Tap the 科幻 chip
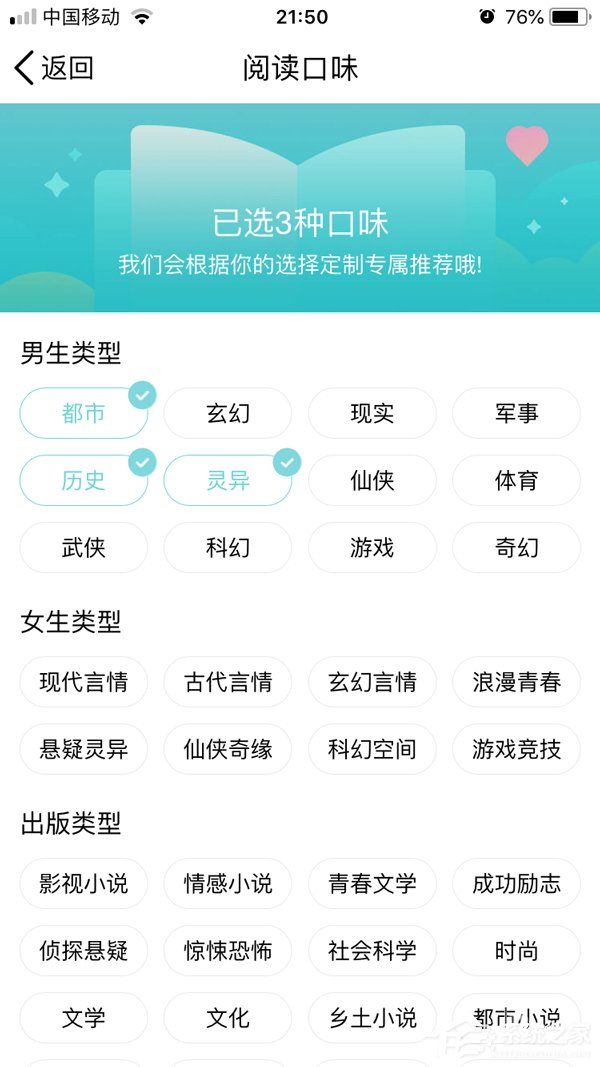The height and width of the screenshot is (1067, 600). [228, 548]
